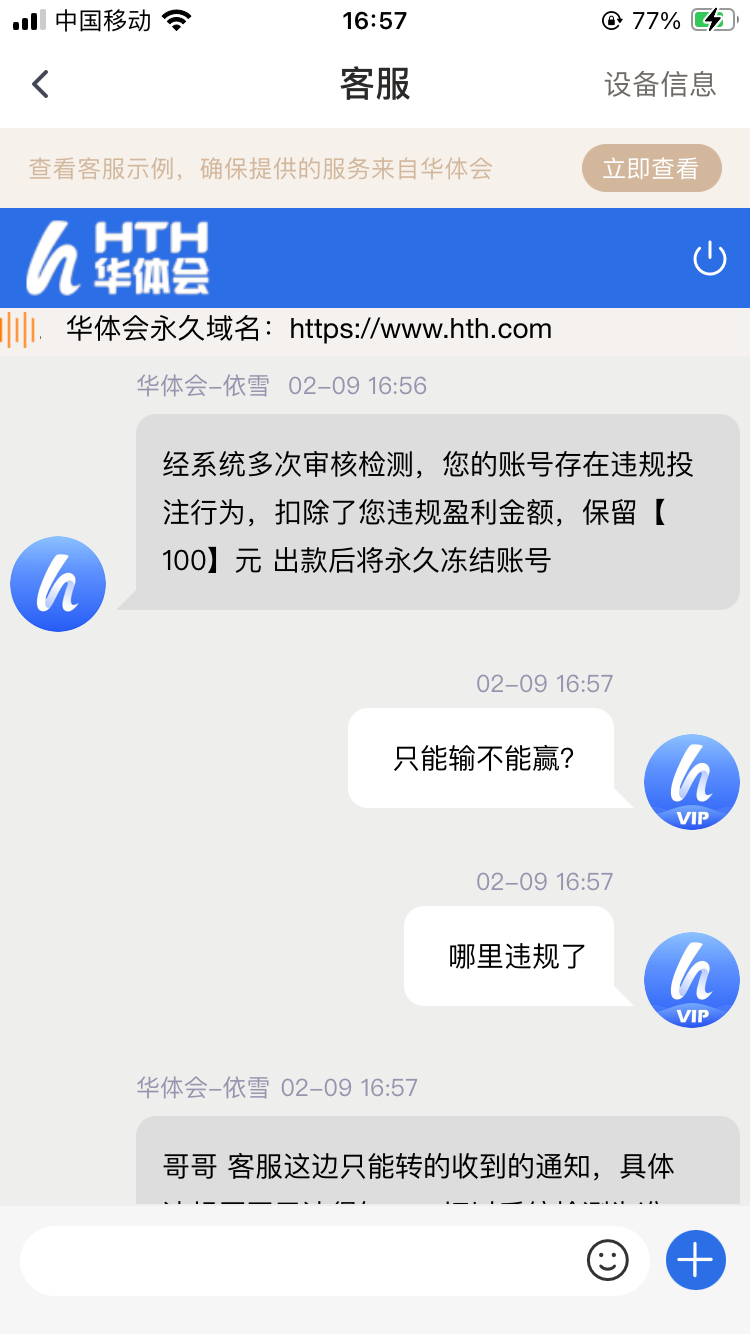Open attachments with the plus button

695,1260
